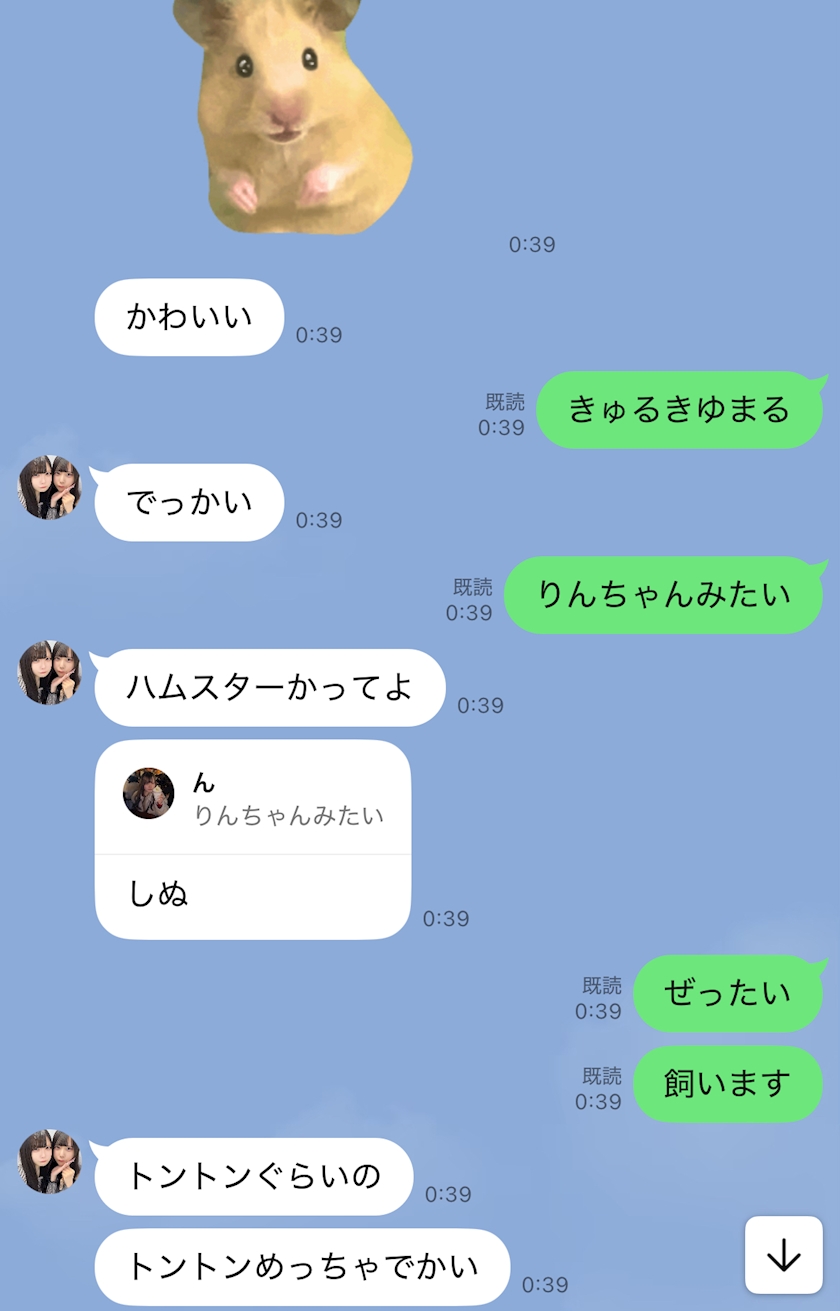The image size is (840, 1311).
Task: Open the hamster sticker image
Action: tap(292, 113)
